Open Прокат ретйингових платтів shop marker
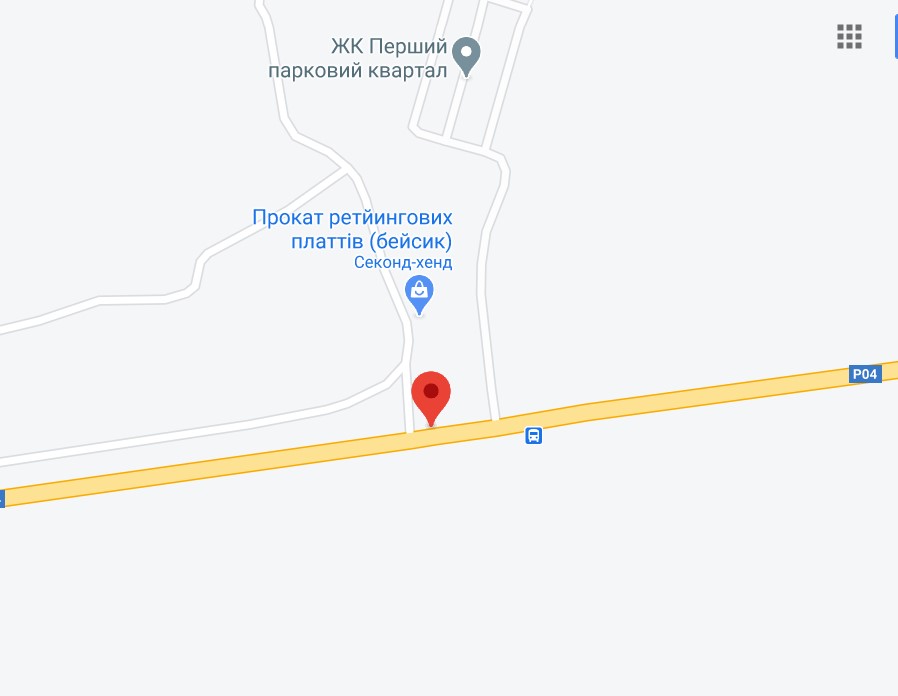898x696 pixels. point(419,294)
